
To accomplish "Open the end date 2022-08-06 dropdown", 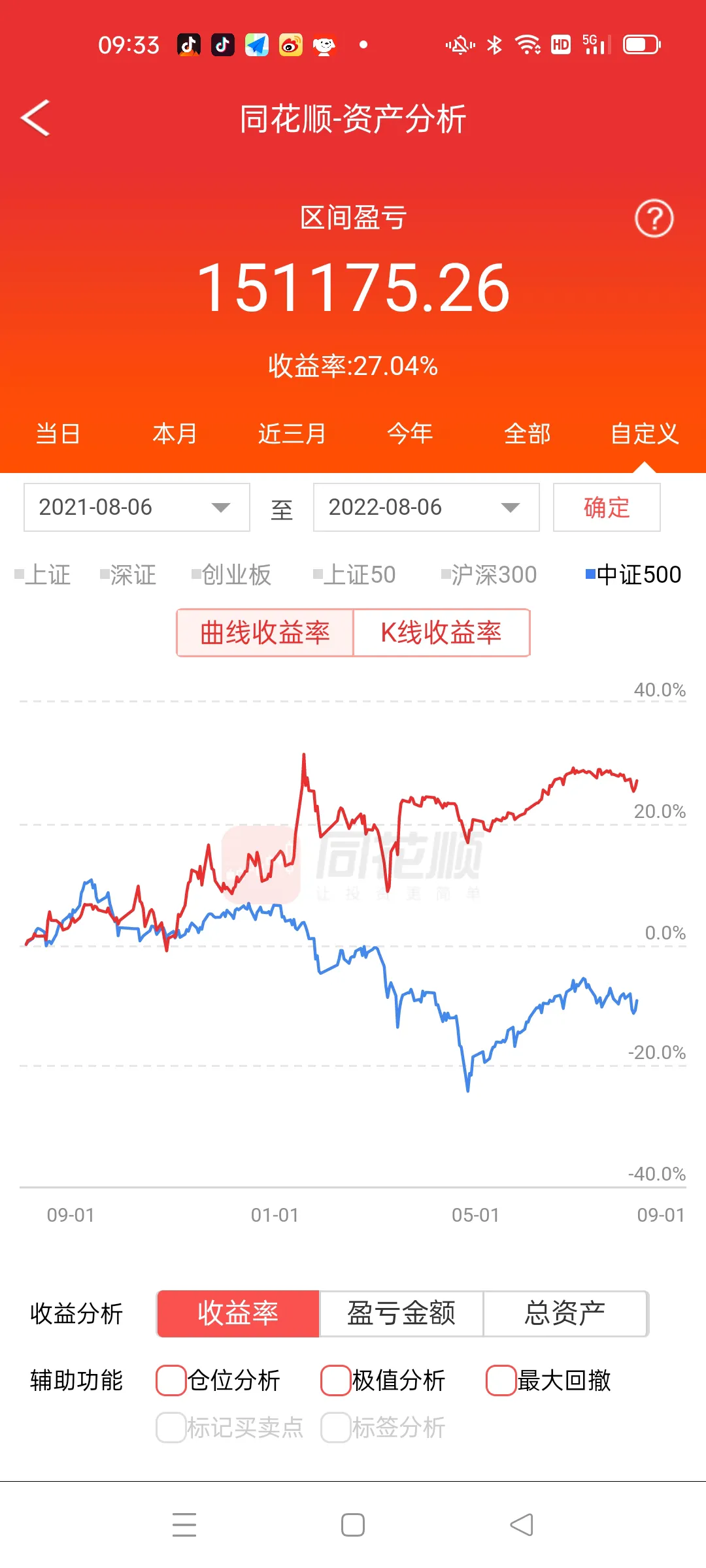I will pos(426,508).
